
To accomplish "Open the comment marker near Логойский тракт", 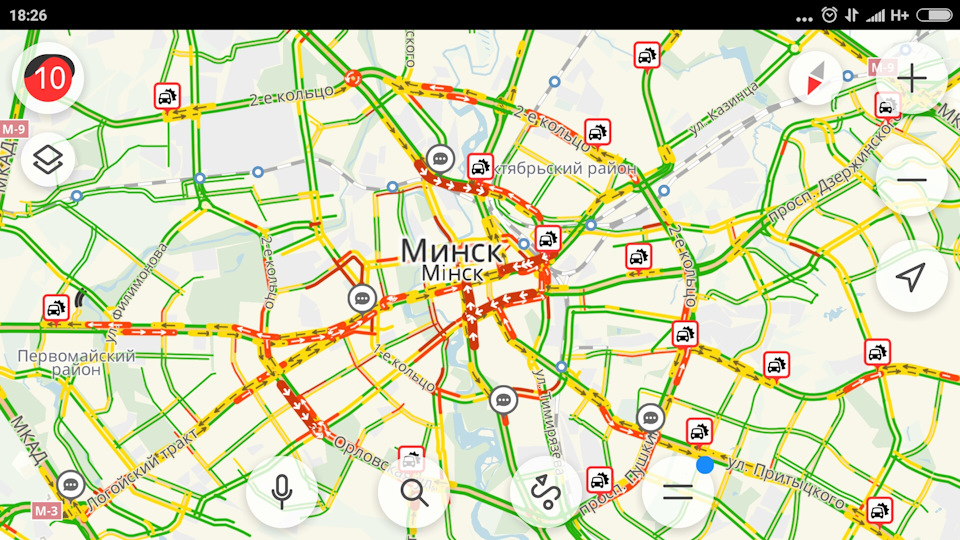I will point(70,485).
